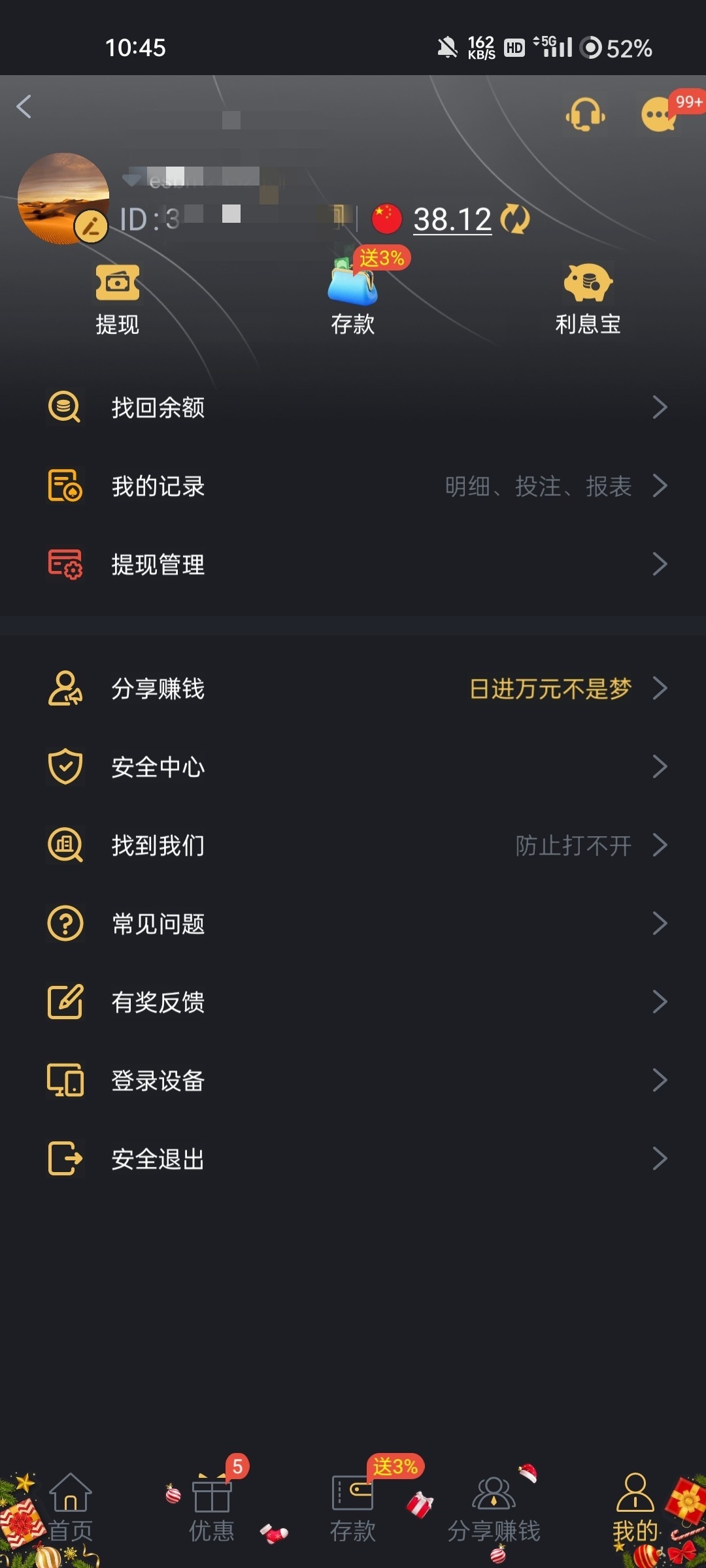Tap the avatar edit pencil icon

click(92, 227)
